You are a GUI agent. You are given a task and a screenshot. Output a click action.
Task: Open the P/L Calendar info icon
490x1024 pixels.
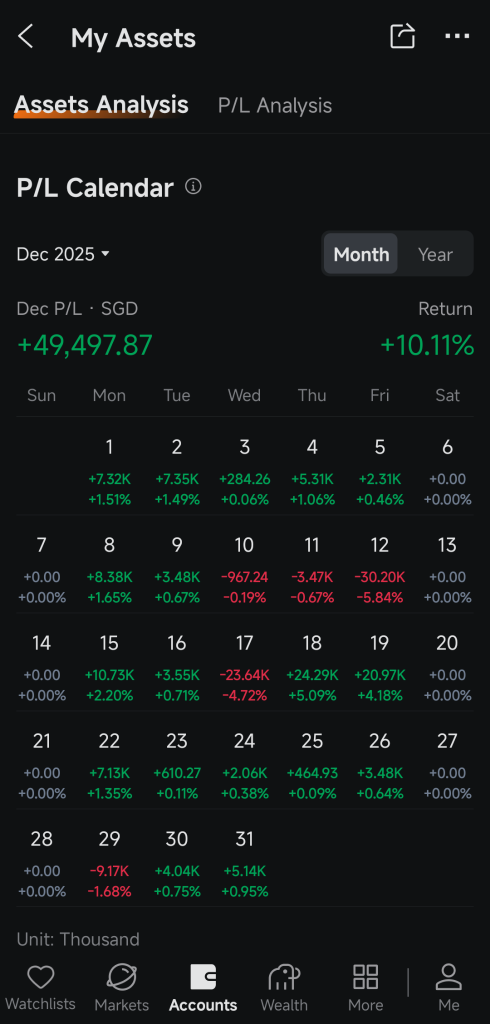coord(193,187)
